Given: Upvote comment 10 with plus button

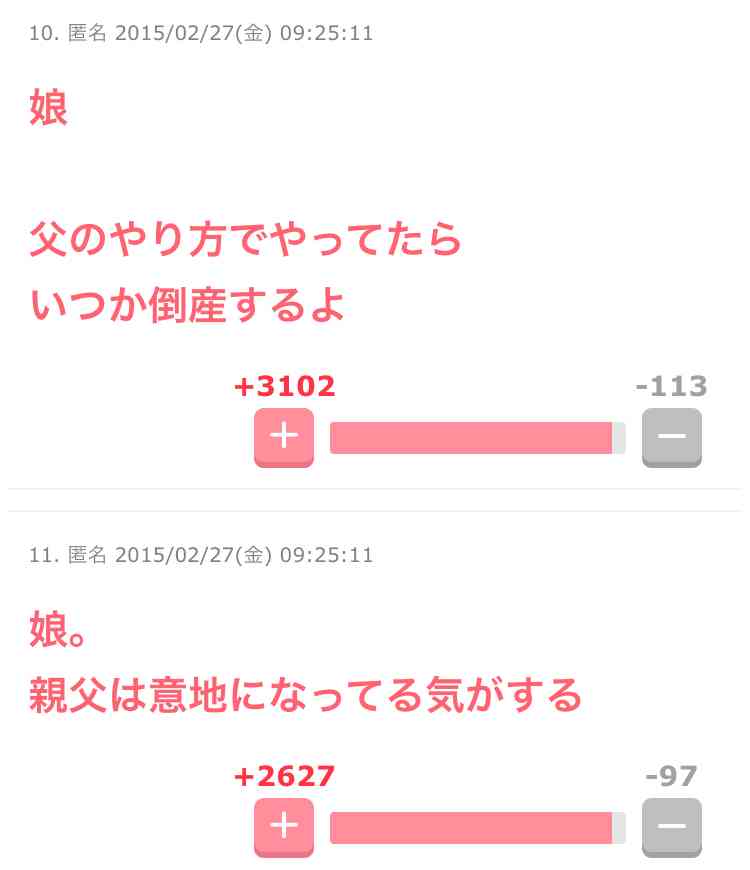Looking at the screenshot, I should coord(284,436).
